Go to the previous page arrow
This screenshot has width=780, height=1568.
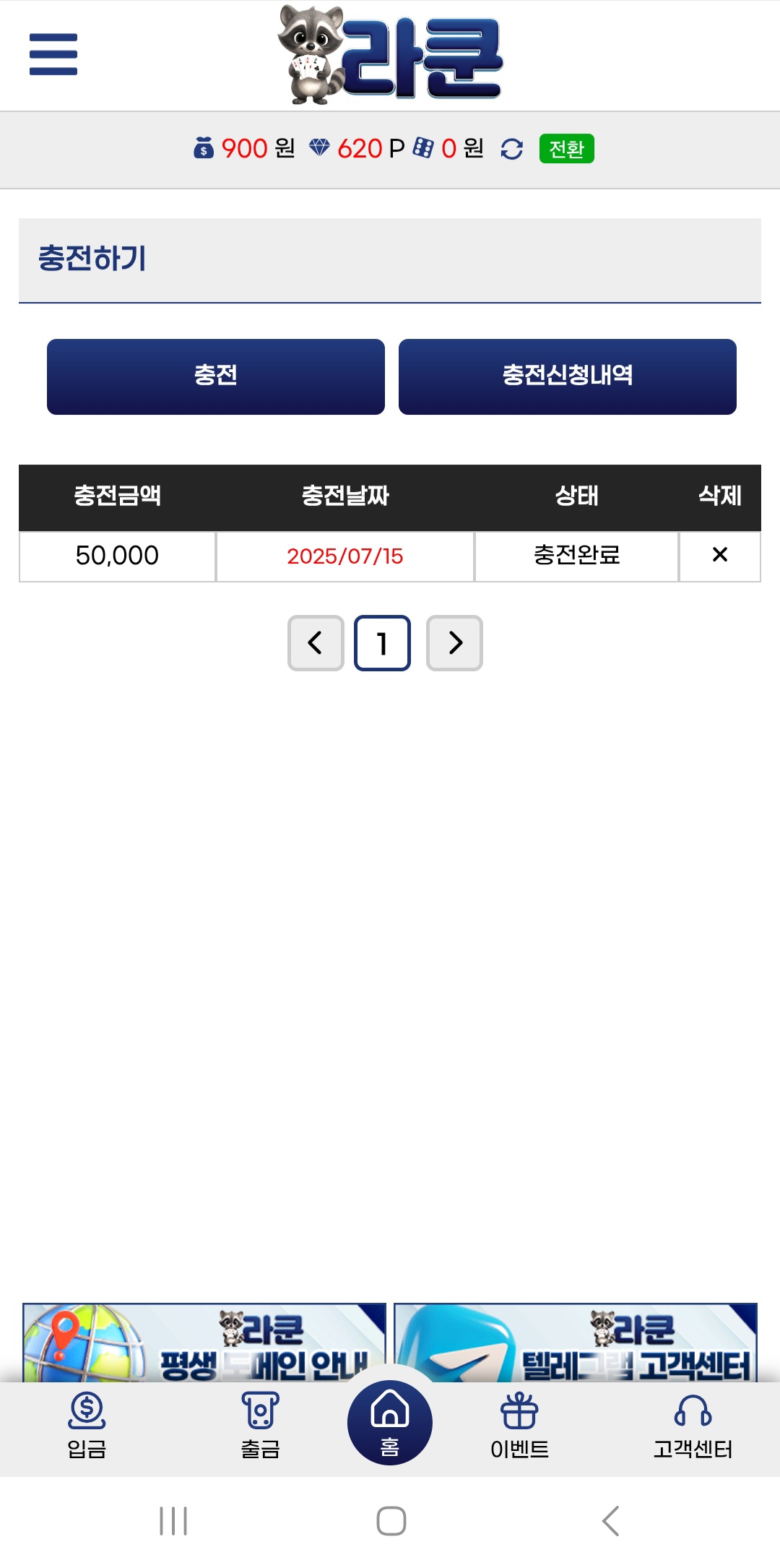pos(316,642)
